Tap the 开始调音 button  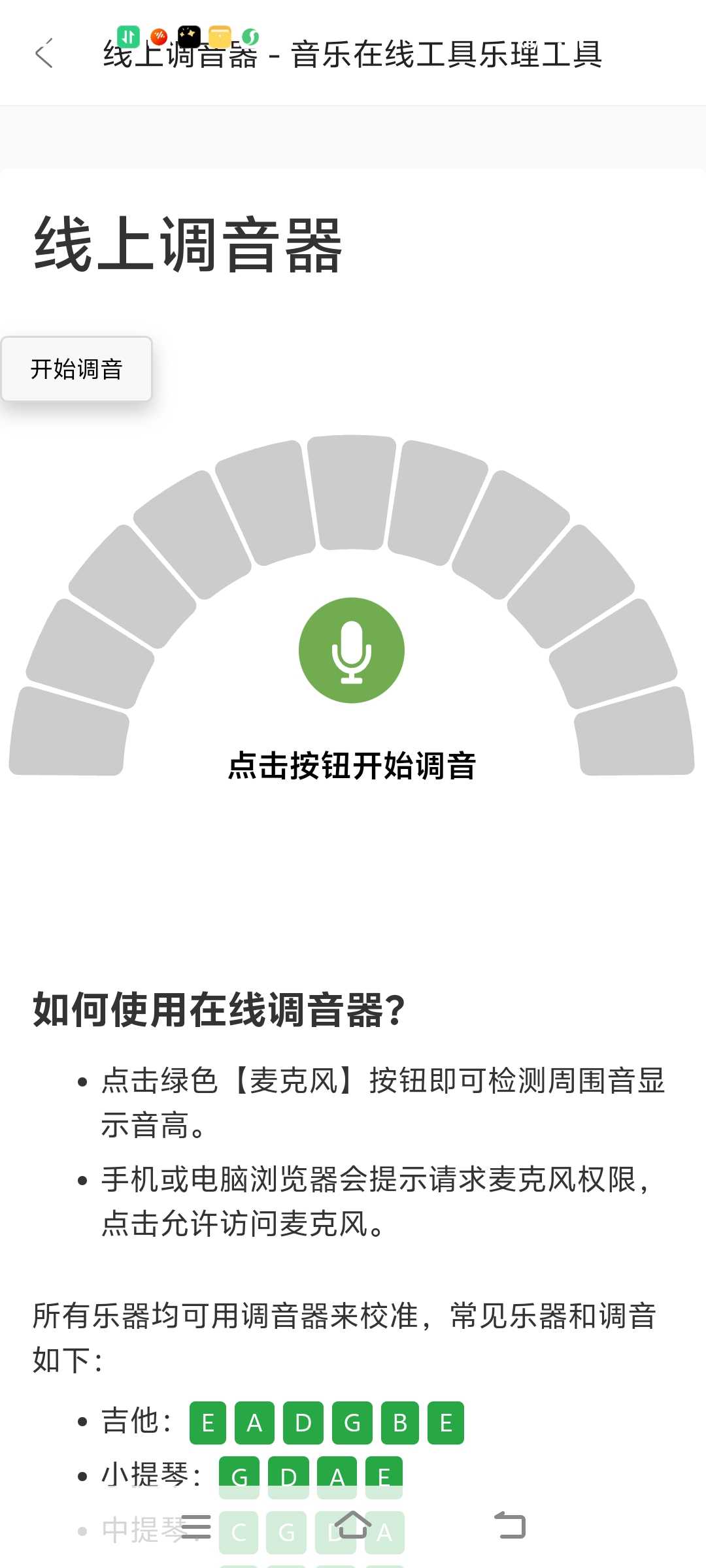76,369
